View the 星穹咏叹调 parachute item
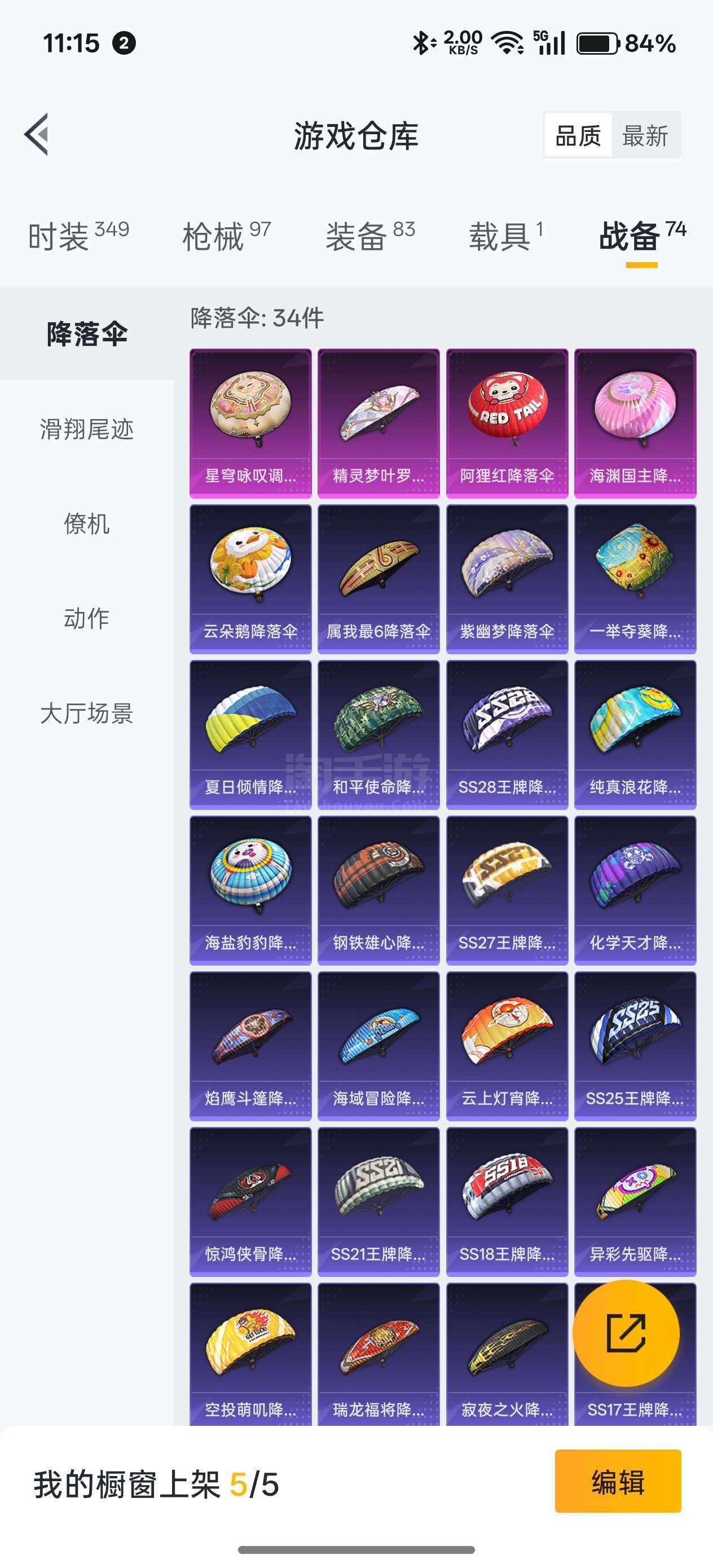The image size is (713, 1568). point(250,423)
